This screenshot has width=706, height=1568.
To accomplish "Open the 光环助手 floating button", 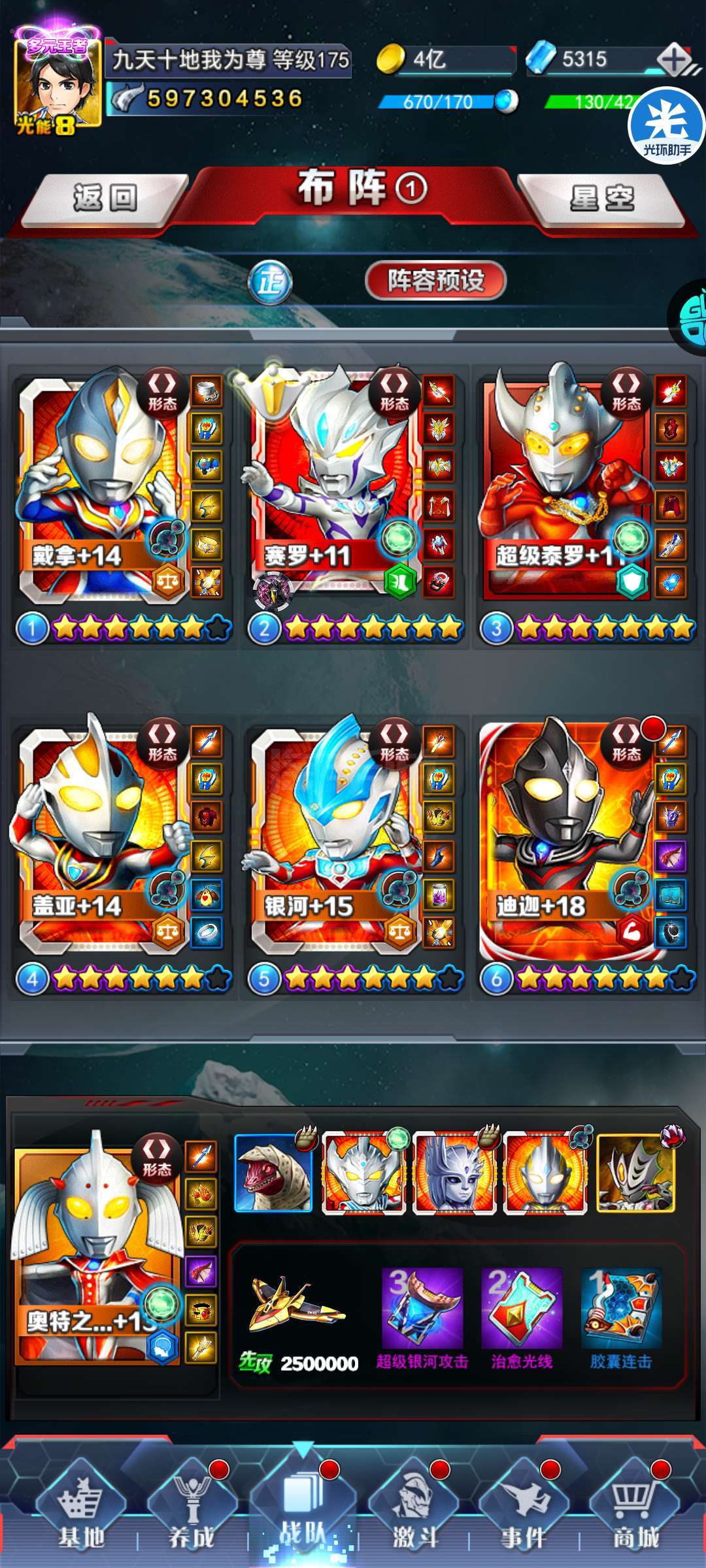I will tap(666, 126).
